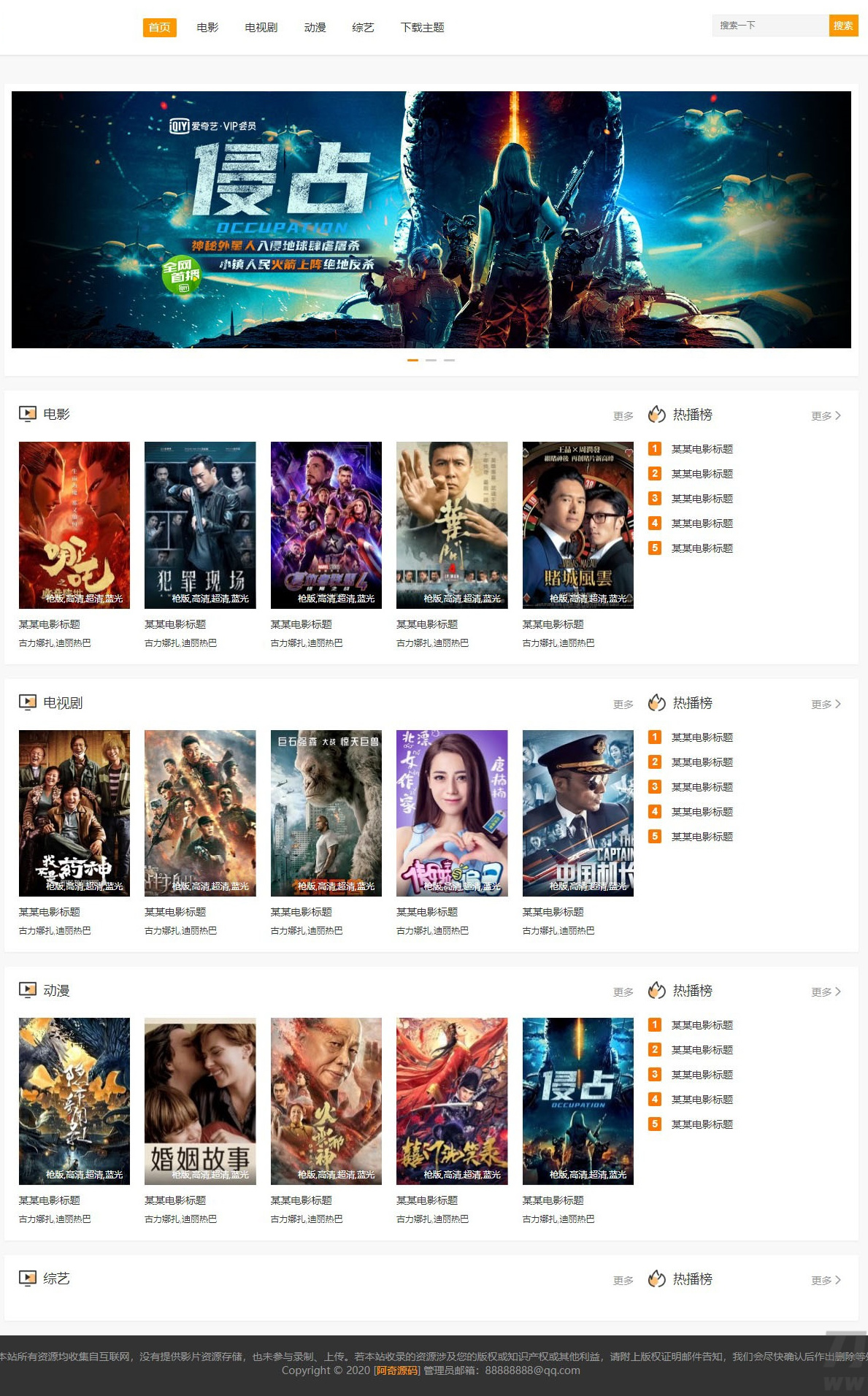The width and height of the screenshot is (868, 1396).
Task: Select the 动漫 nav item
Action: [x=315, y=27]
